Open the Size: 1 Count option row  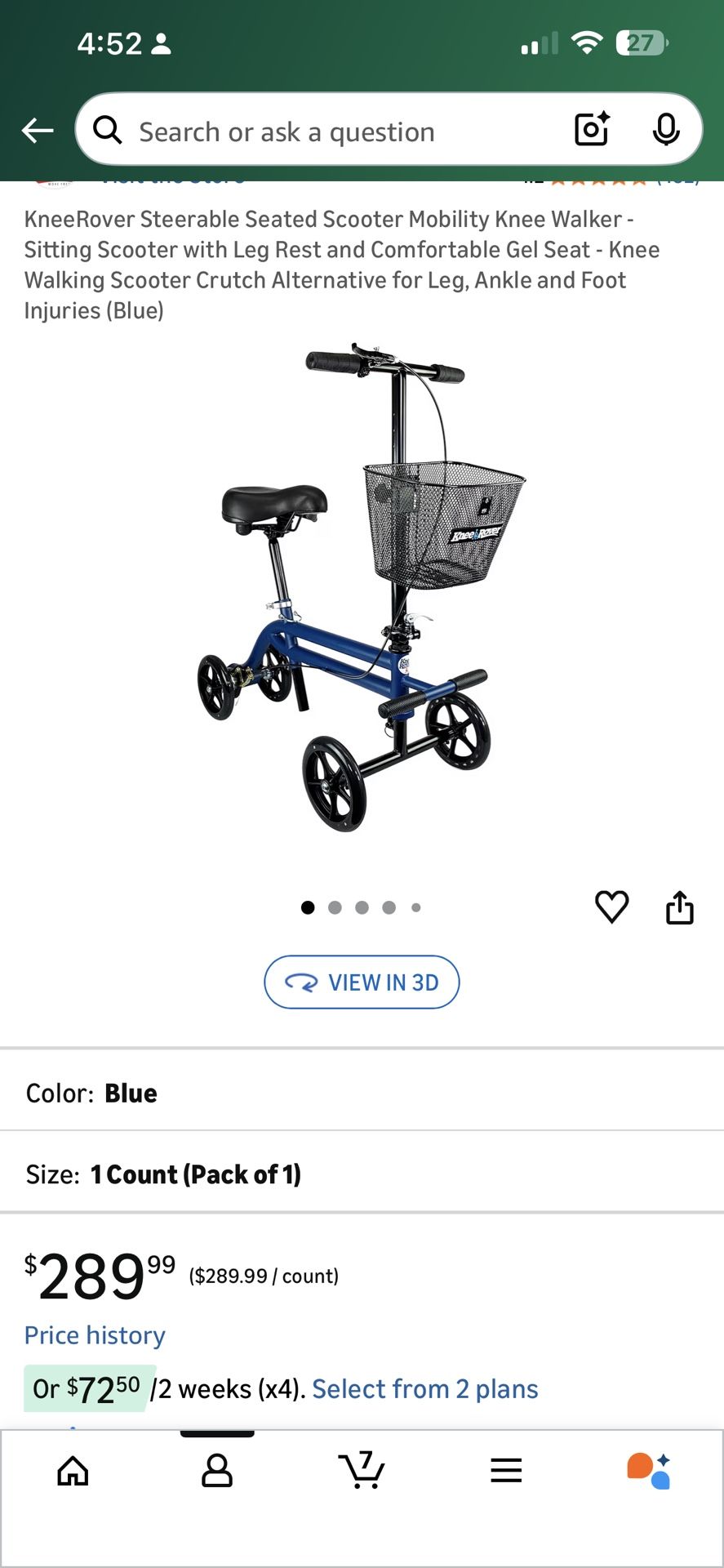click(x=362, y=1174)
